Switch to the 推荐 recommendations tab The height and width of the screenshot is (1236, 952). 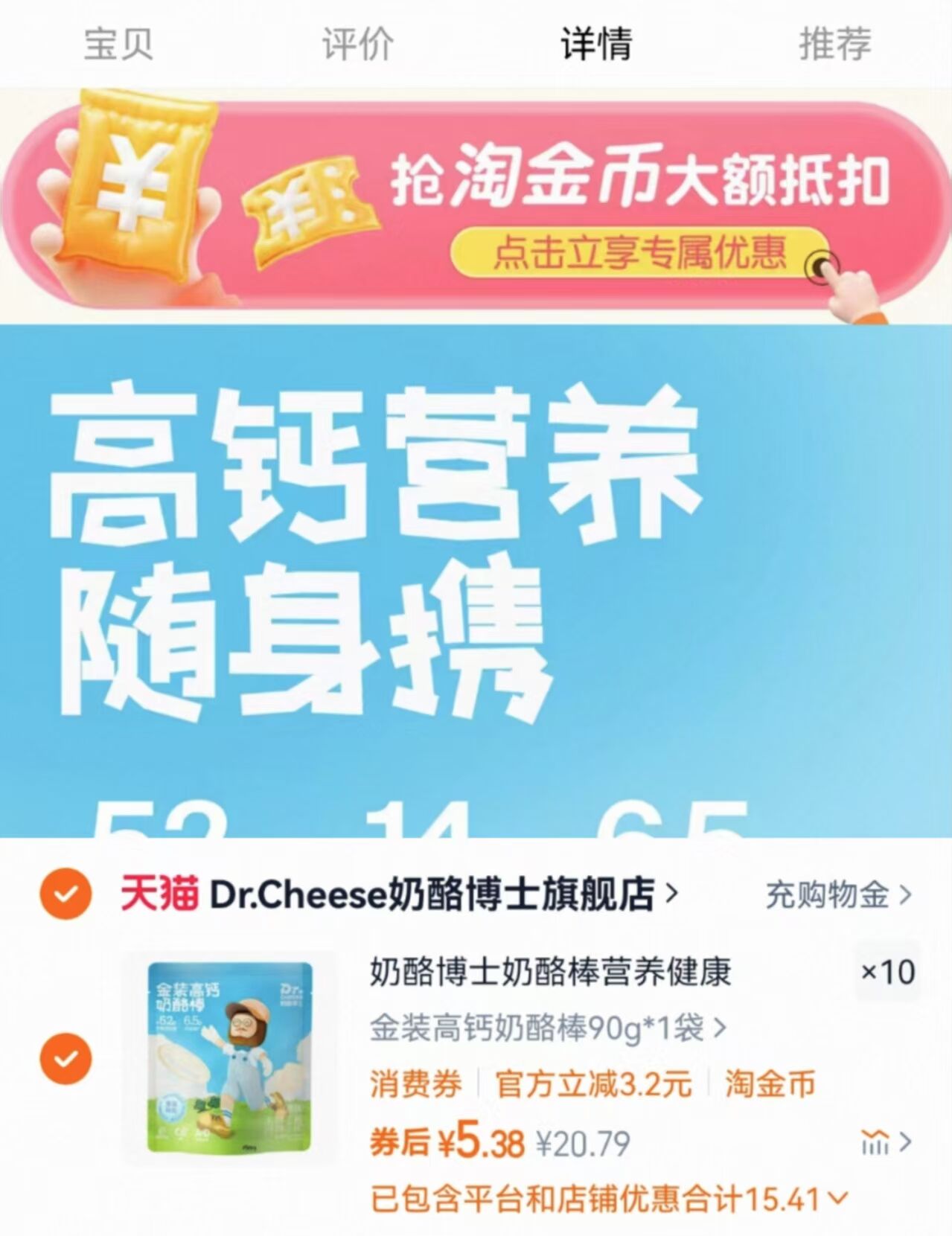834,45
